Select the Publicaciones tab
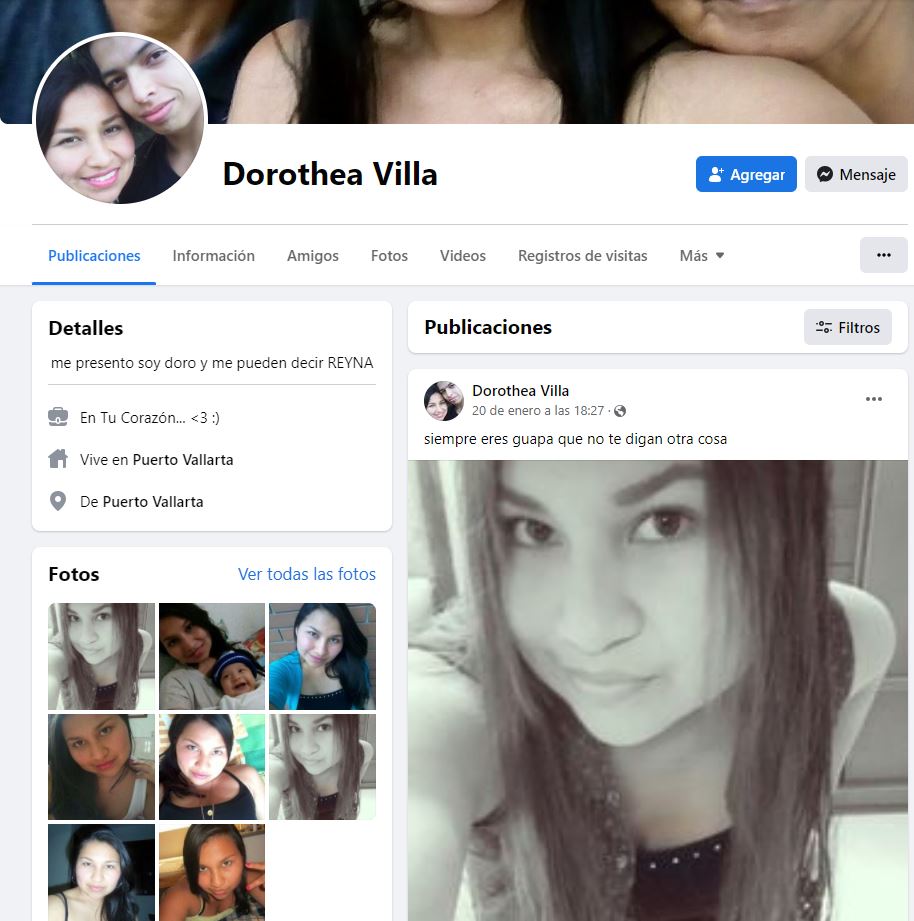Viewport: 914px width, 921px height. (94, 256)
